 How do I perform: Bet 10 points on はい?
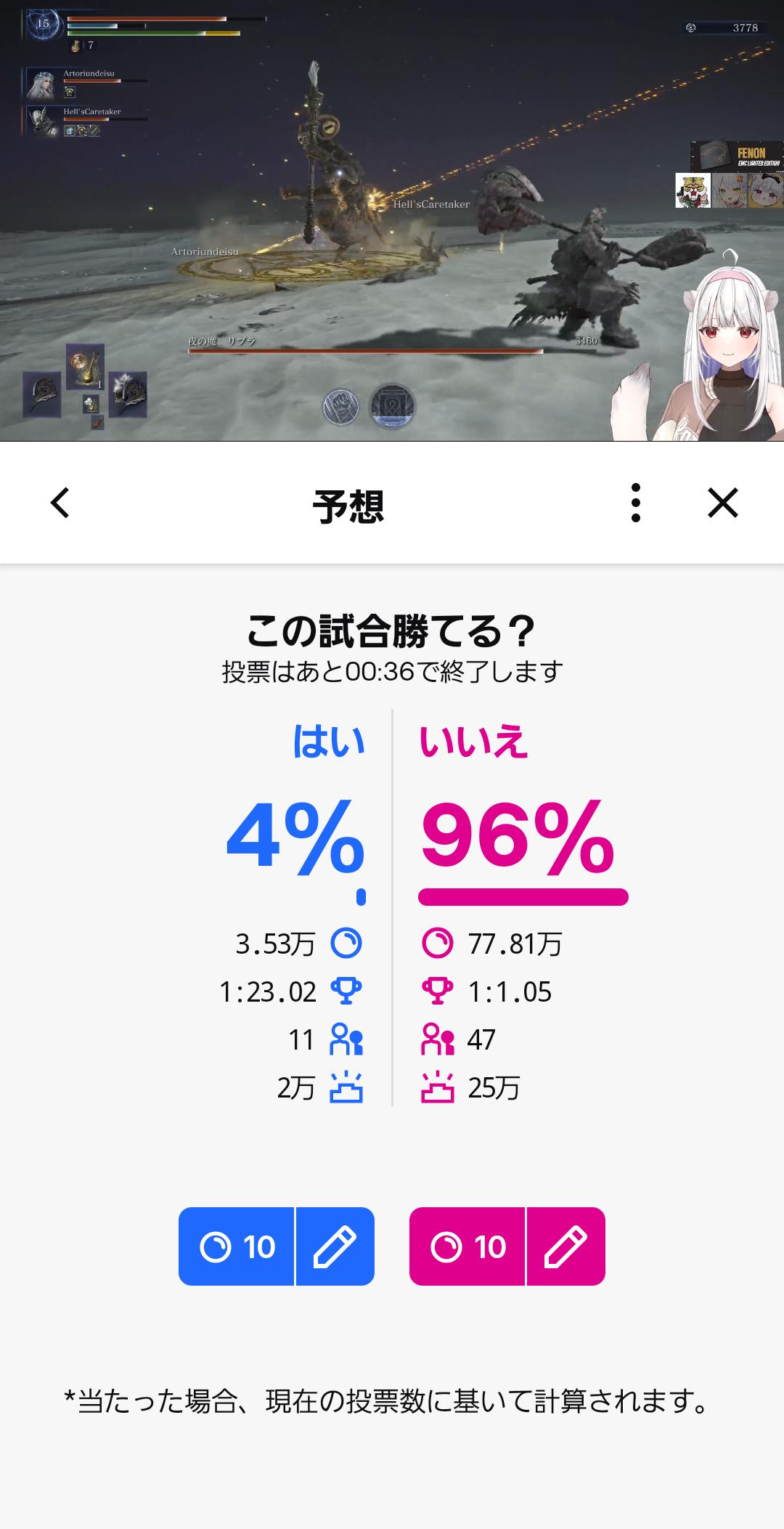237,1246
